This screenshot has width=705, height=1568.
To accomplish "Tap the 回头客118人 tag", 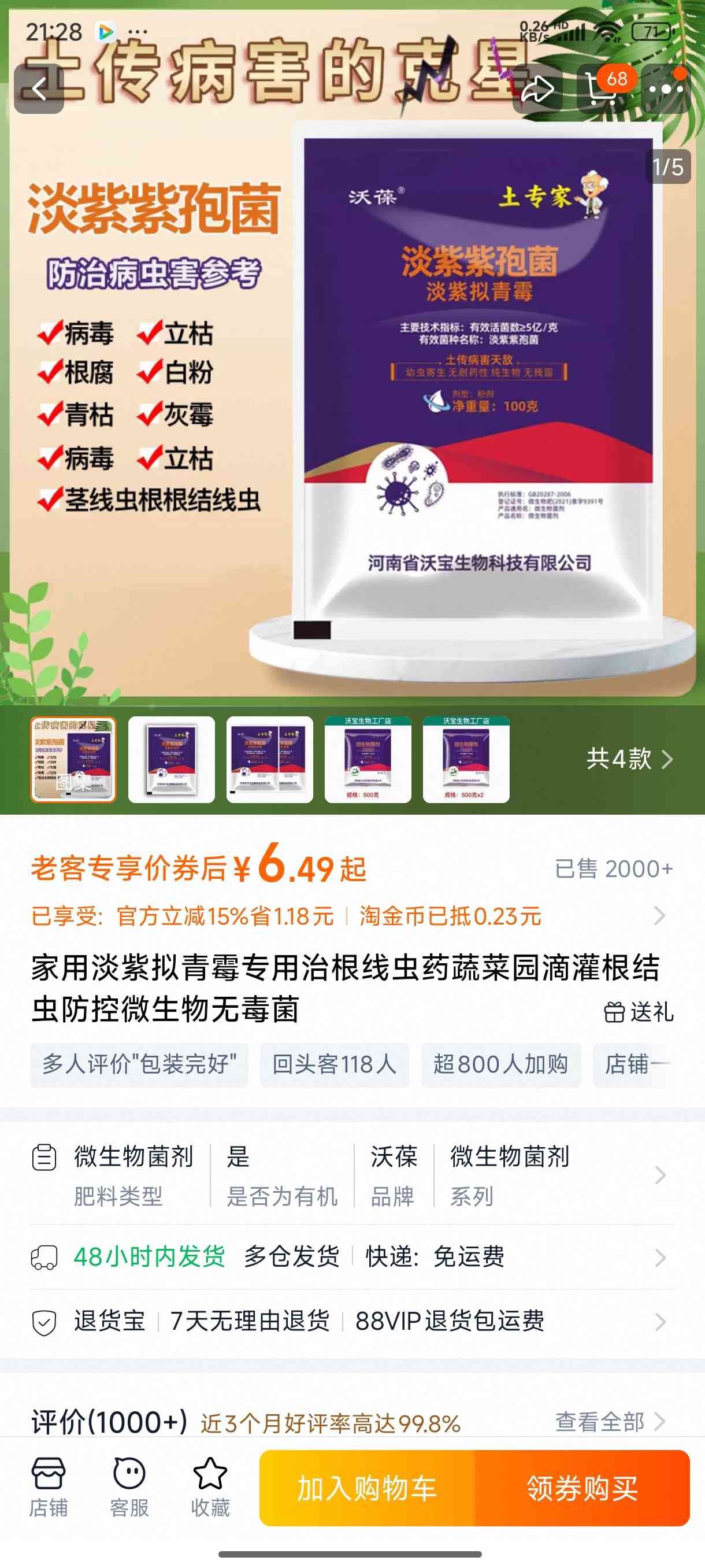I will pos(335,1064).
